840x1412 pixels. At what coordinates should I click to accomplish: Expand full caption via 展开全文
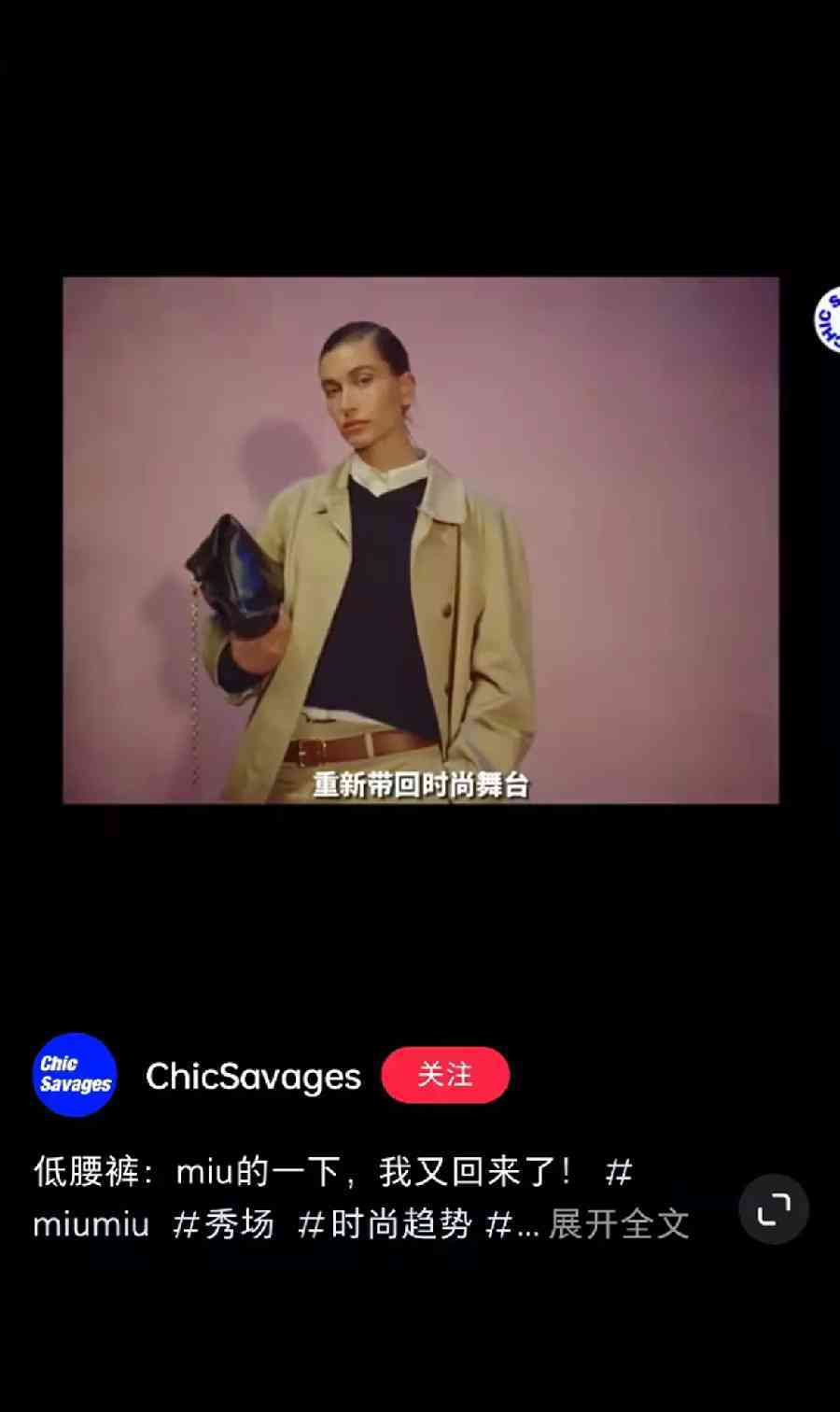[x=619, y=1223]
